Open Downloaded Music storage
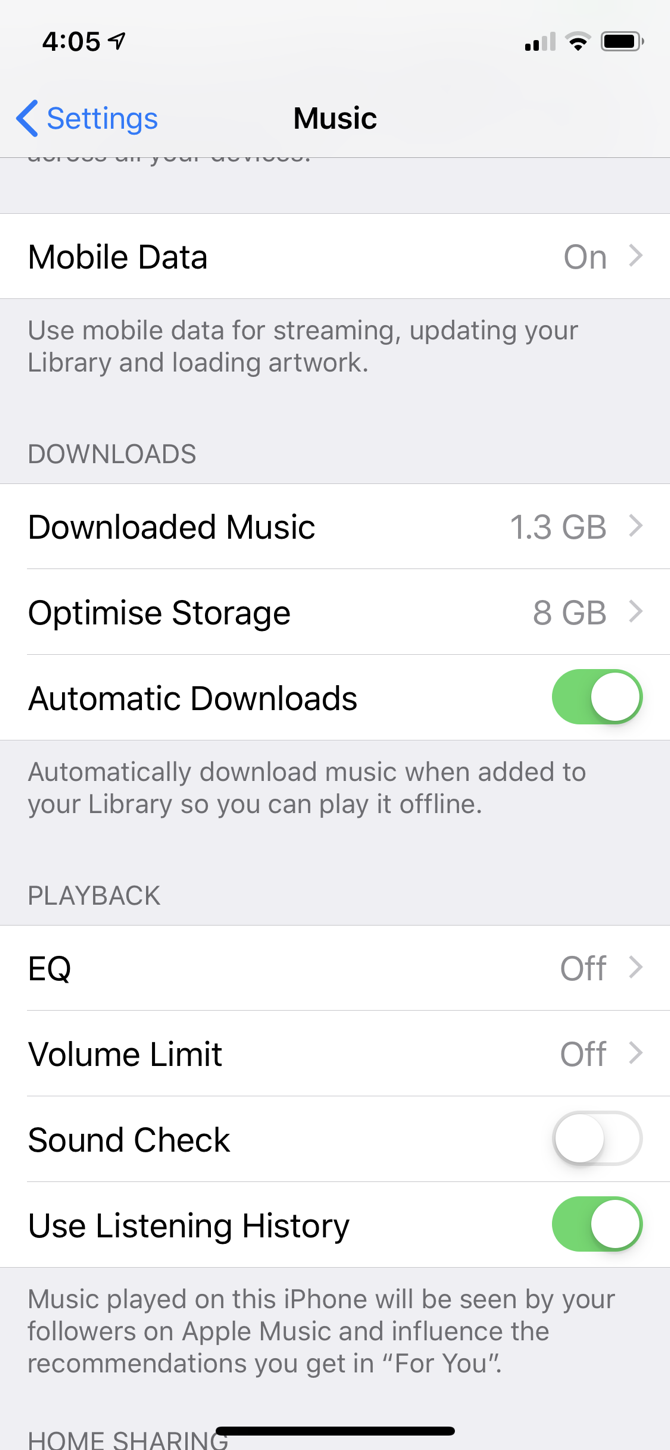 coord(335,527)
